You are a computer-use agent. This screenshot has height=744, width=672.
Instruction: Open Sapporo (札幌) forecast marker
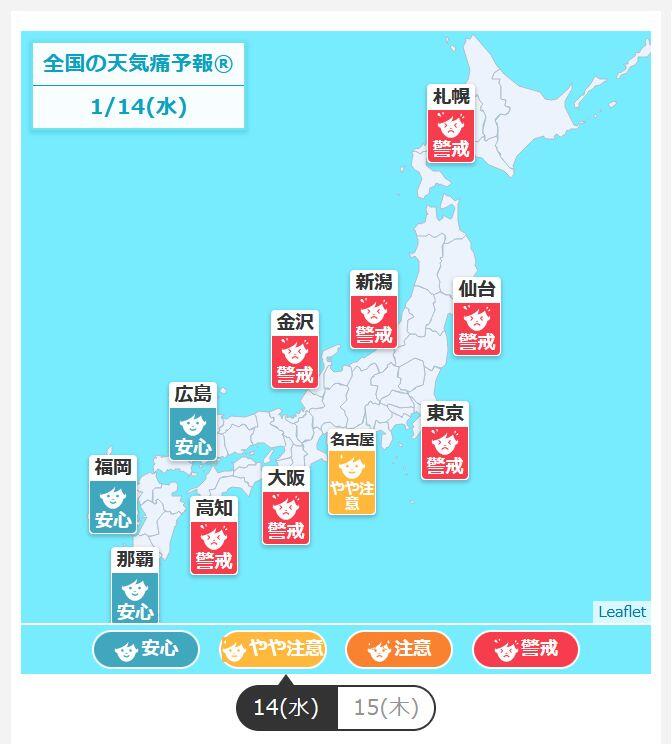[451, 126]
